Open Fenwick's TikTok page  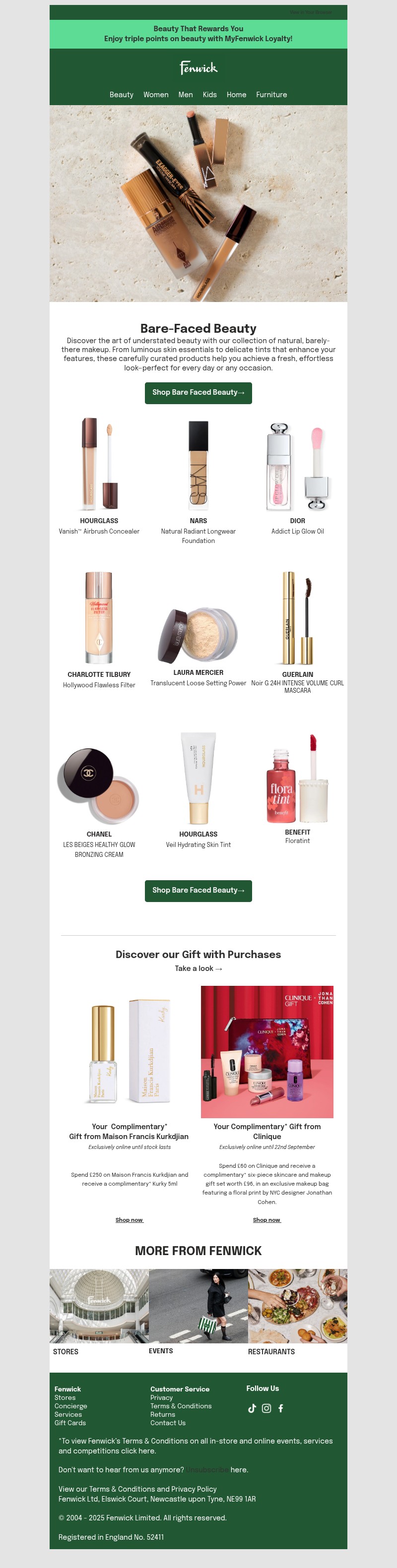pos(252,1408)
